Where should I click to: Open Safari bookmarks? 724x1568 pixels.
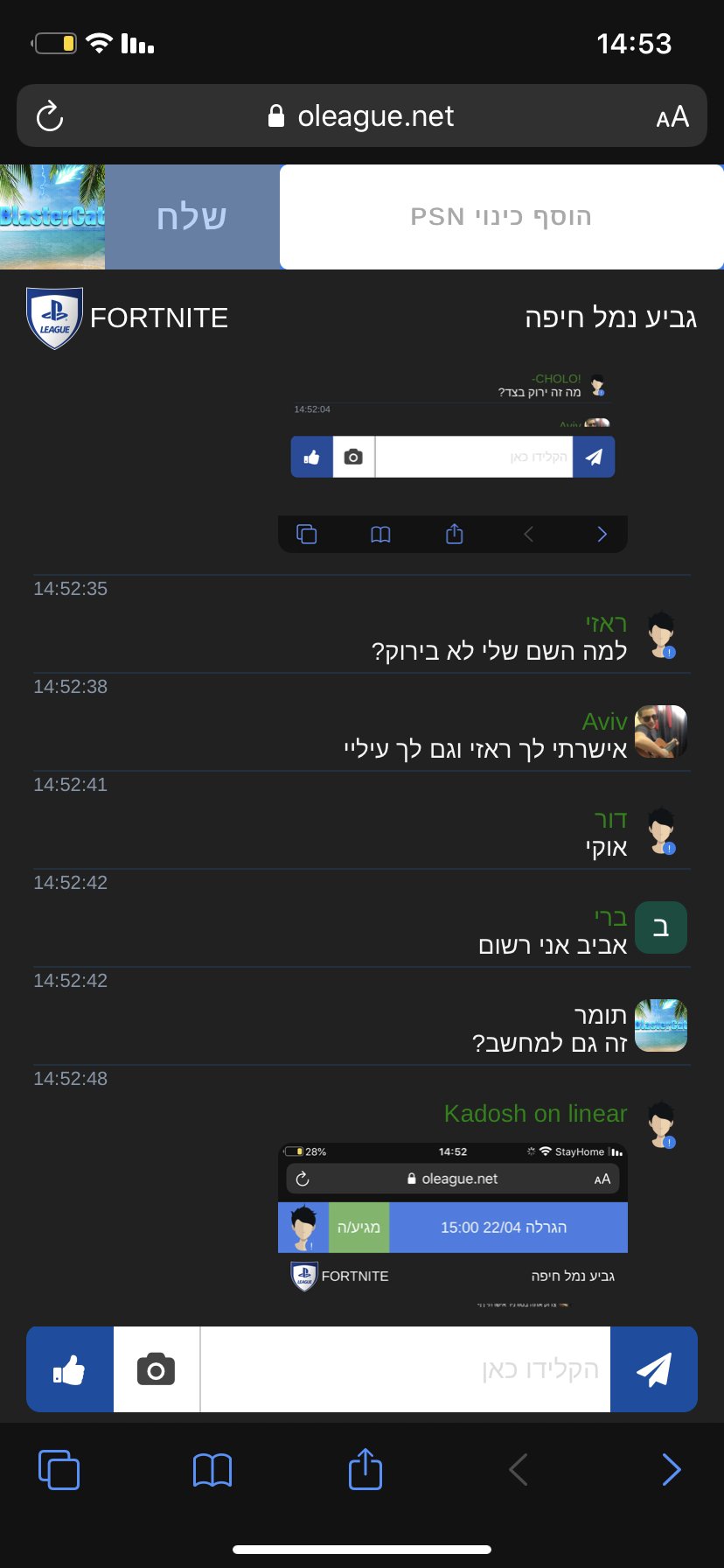click(x=212, y=1469)
